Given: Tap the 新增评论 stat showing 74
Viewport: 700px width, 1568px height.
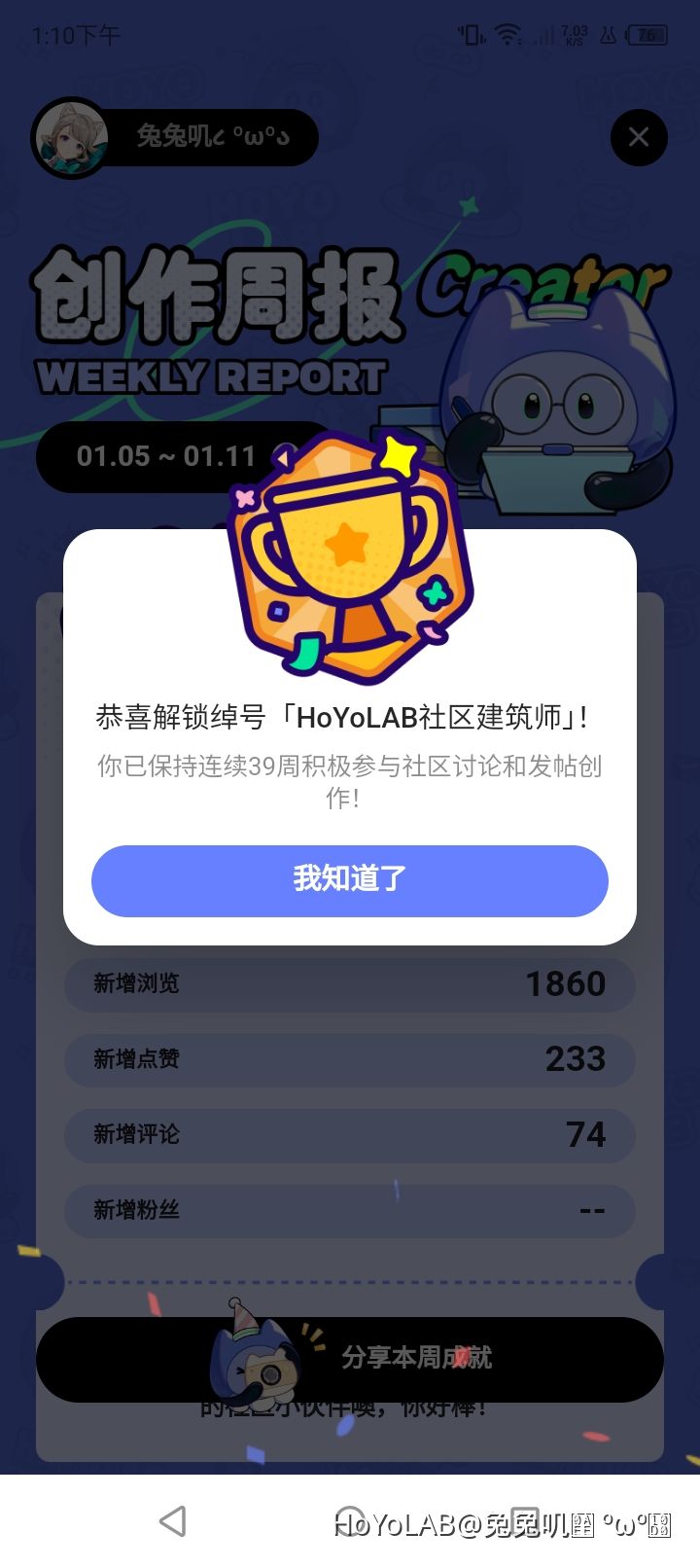Looking at the screenshot, I should 350,1135.
